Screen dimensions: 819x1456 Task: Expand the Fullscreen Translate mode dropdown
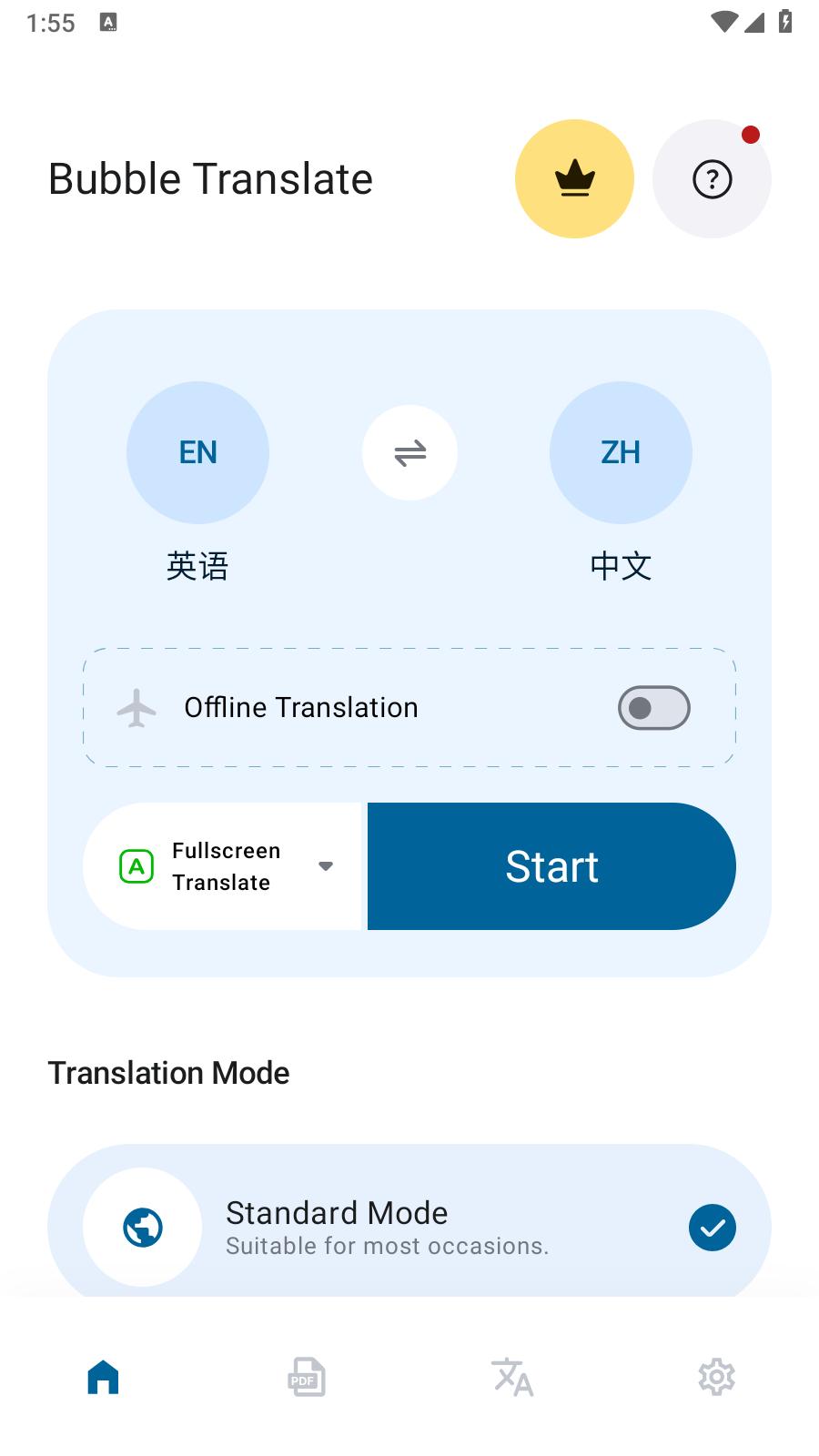[325, 865]
